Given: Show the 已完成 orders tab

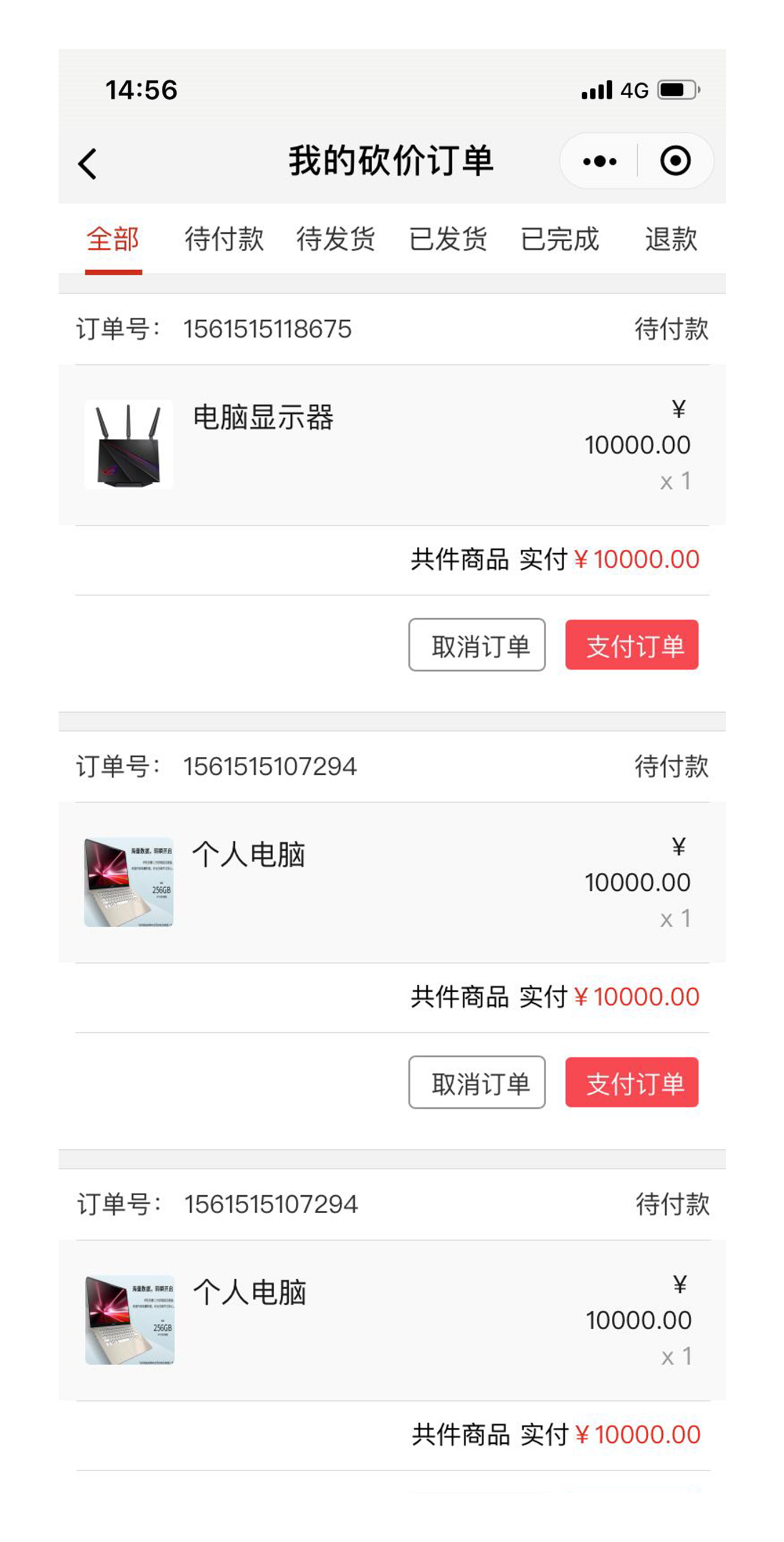Looking at the screenshot, I should pos(560,240).
